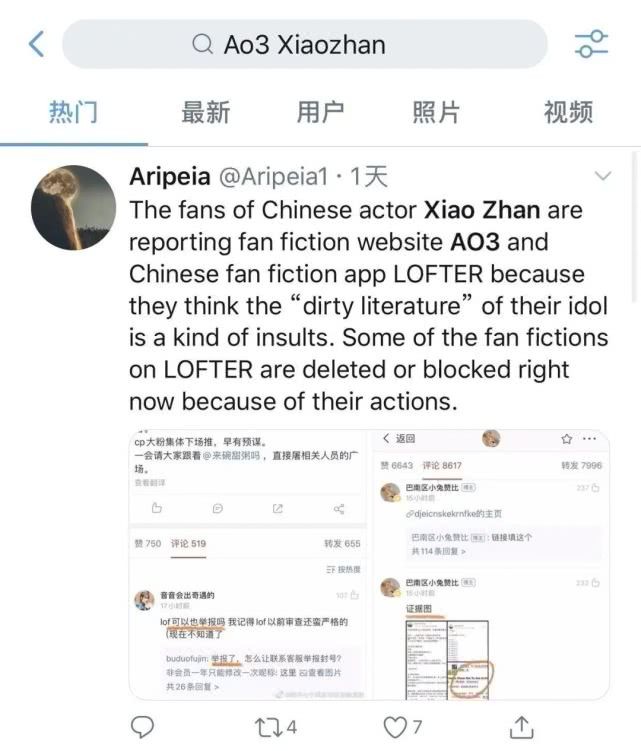Viewport: 641px width, 751px height.
Task: Switch to the 最新 tab
Action: pyautogui.click(x=205, y=112)
